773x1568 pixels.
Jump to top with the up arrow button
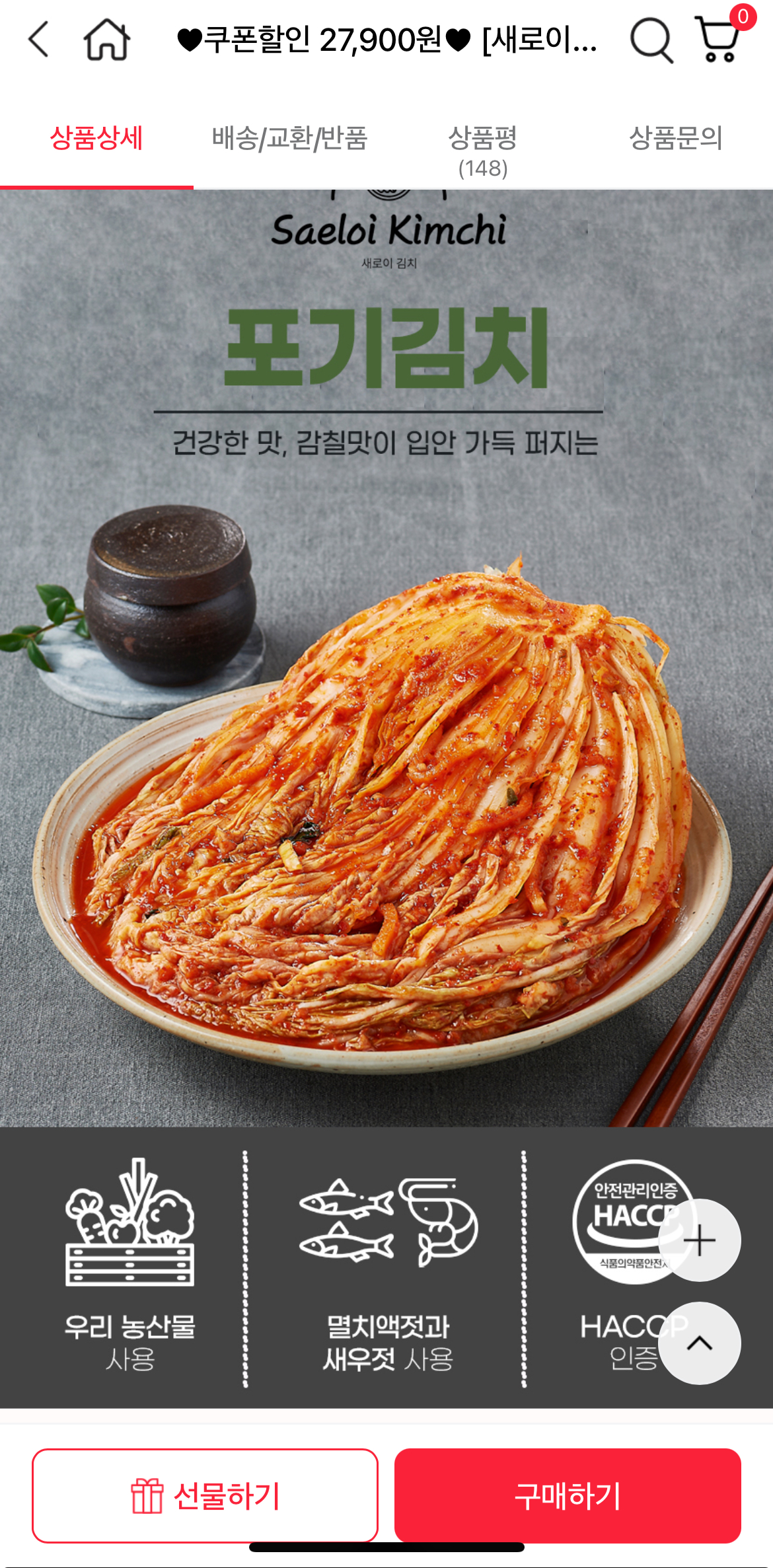tap(699, 1343)
